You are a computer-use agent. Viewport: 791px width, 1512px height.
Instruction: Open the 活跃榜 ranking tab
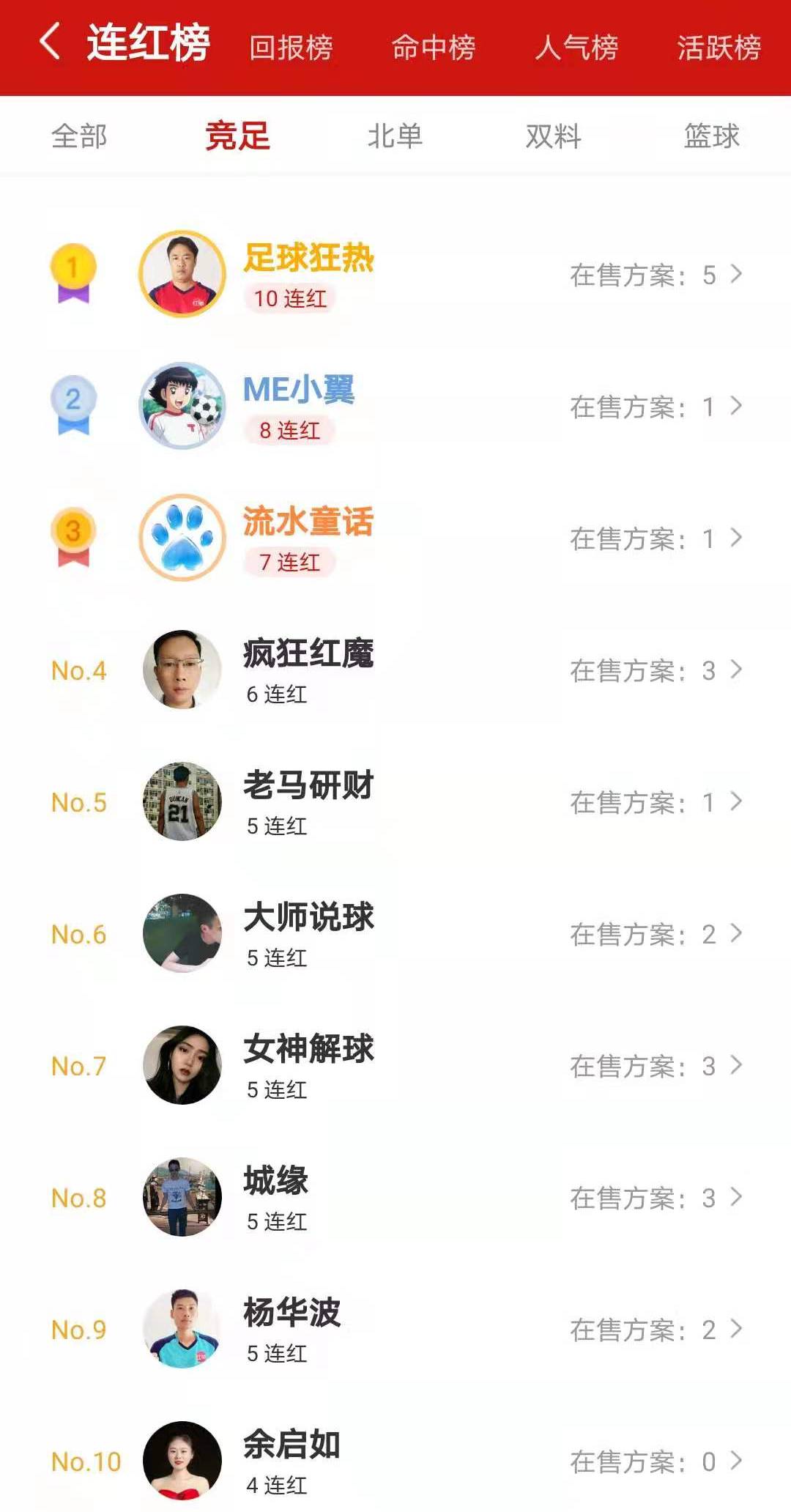click(x=718, y=48)
